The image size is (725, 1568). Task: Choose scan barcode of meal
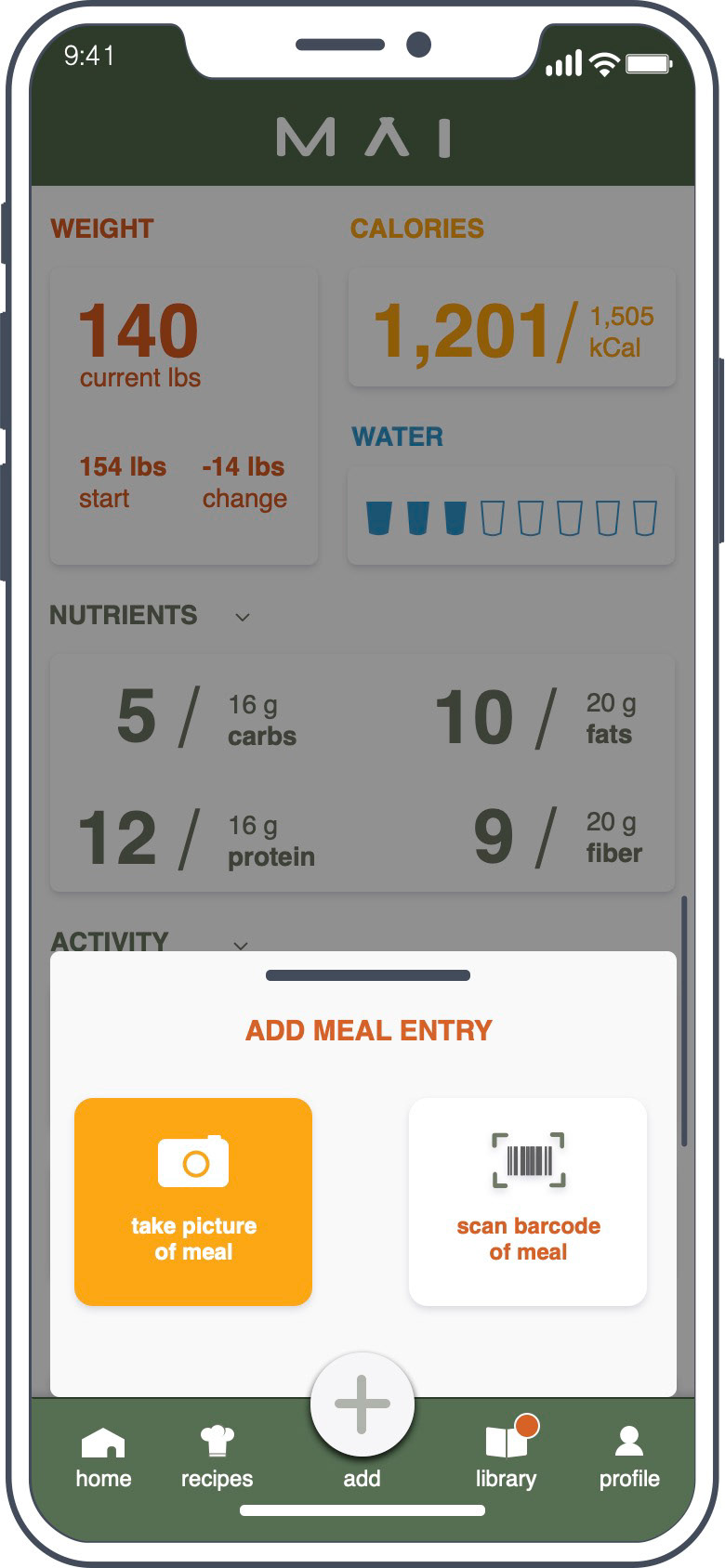(528, 1201)
